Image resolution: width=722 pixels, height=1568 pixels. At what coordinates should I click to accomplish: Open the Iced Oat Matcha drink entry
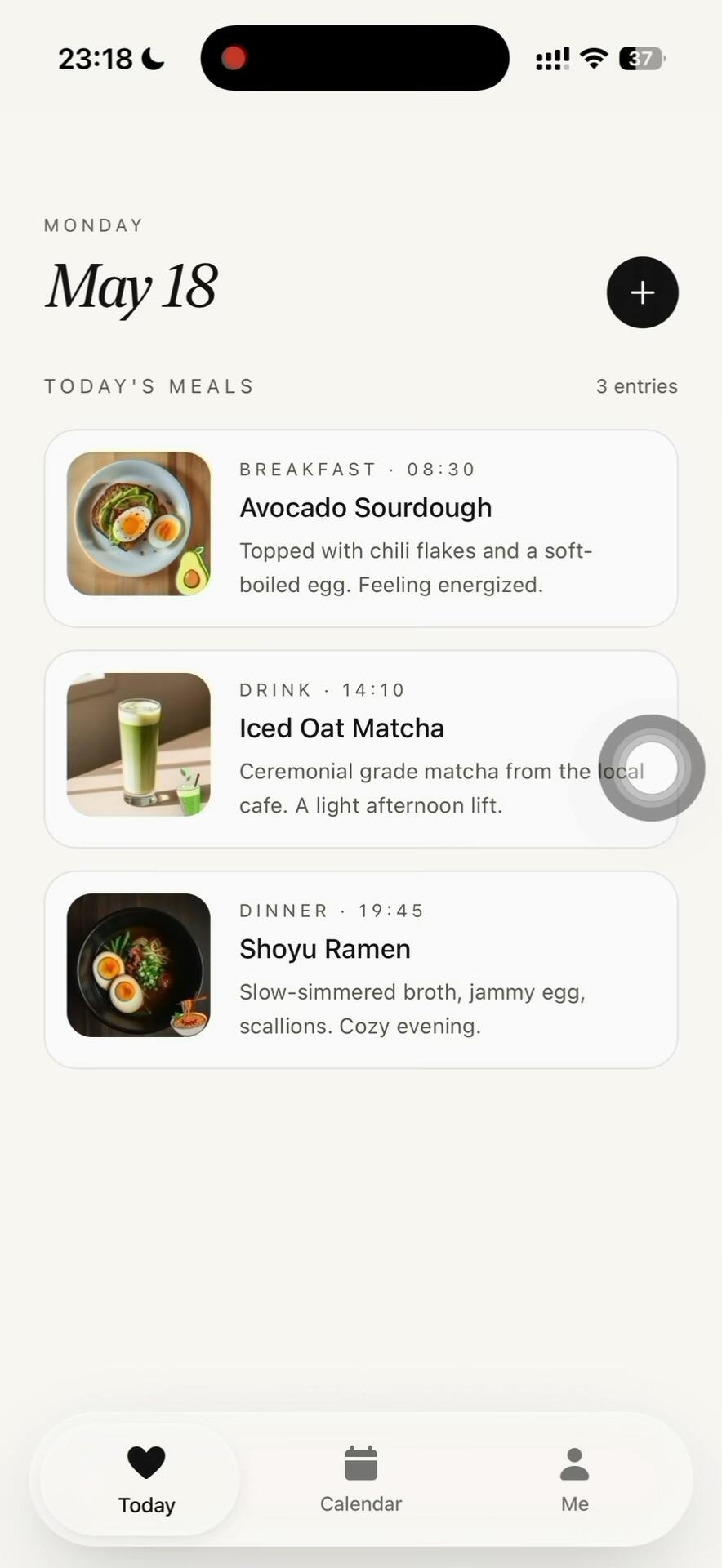click(x=361, y=749)
